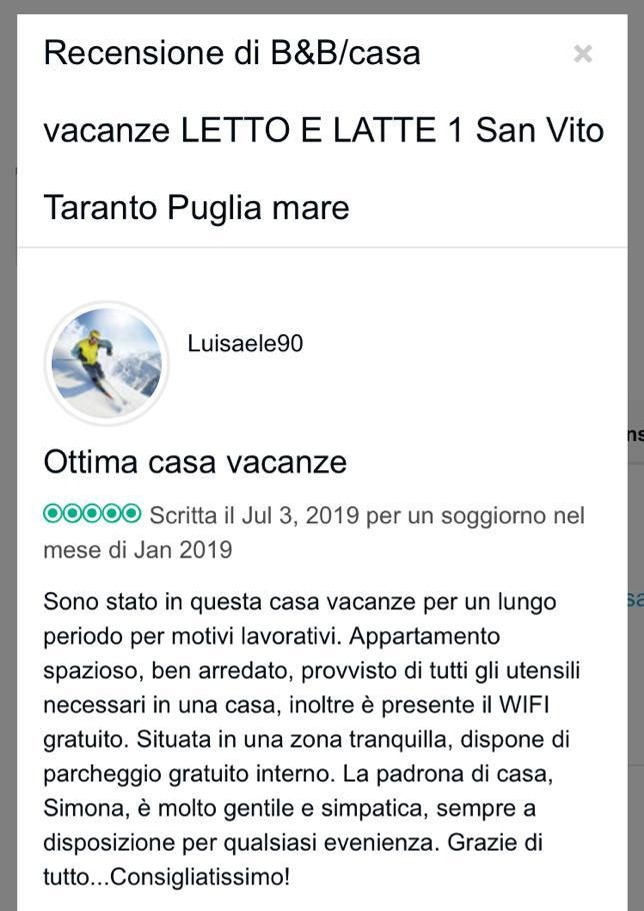Close the review dialog

click(x=582, y=54)
